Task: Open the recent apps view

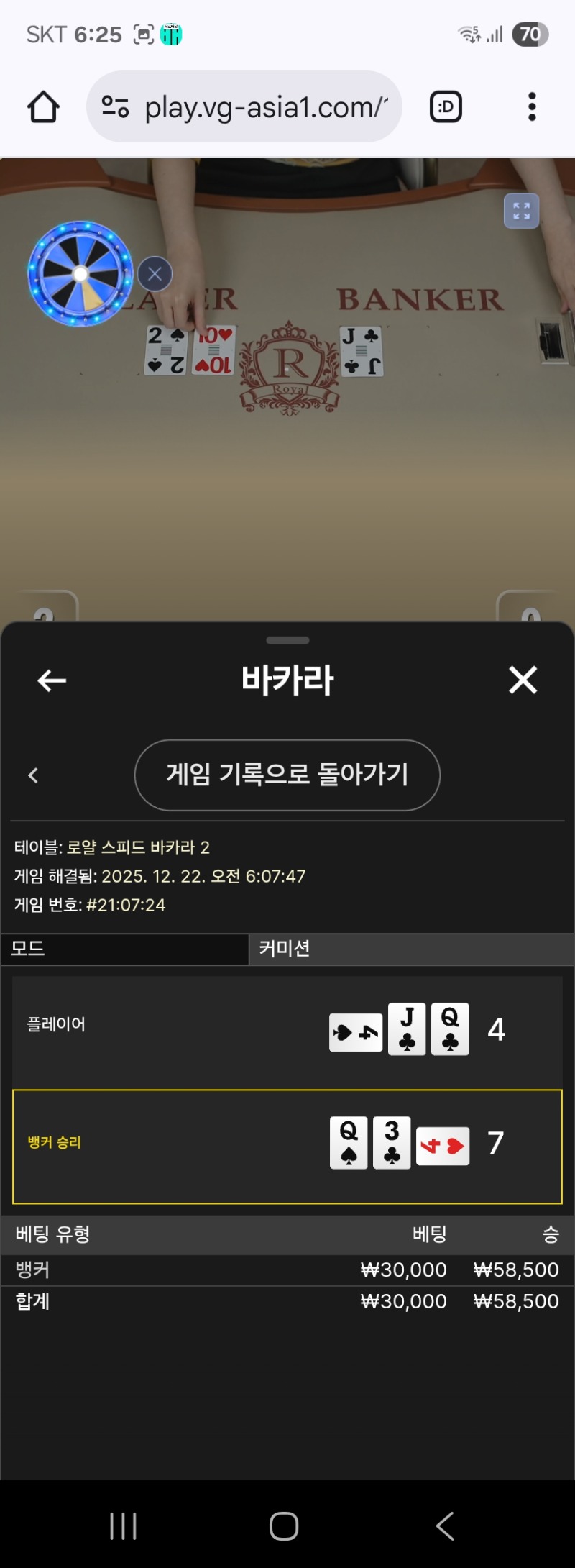Action: pos(123,1526)
